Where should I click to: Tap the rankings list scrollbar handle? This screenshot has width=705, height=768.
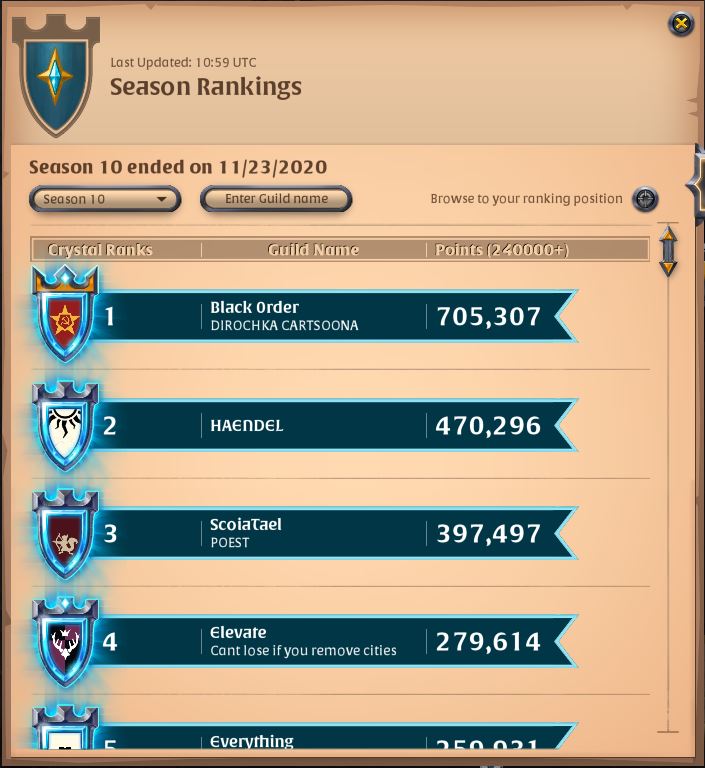click(667, 251)
